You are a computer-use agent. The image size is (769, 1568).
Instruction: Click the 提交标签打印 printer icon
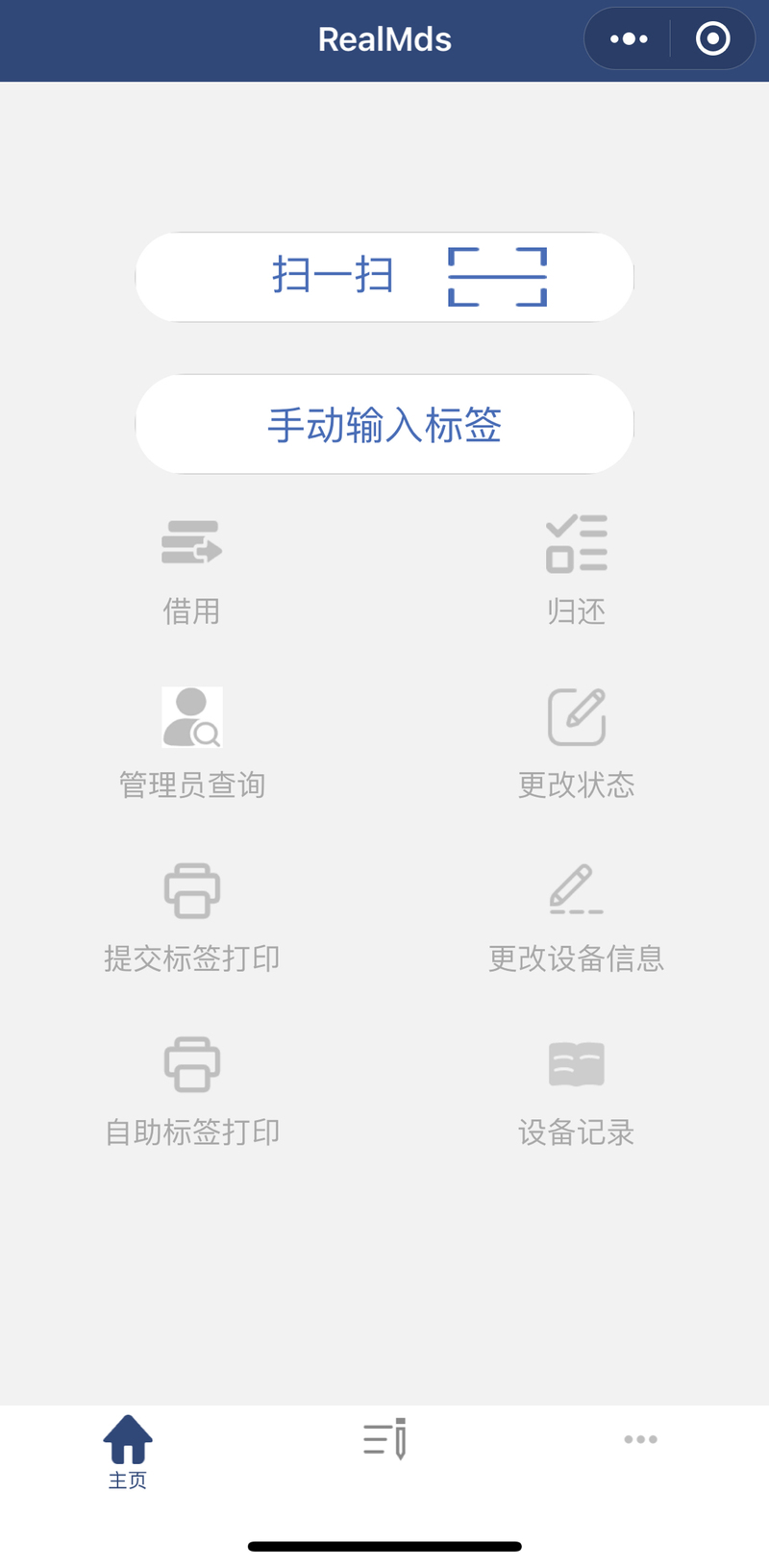[190, 889]
